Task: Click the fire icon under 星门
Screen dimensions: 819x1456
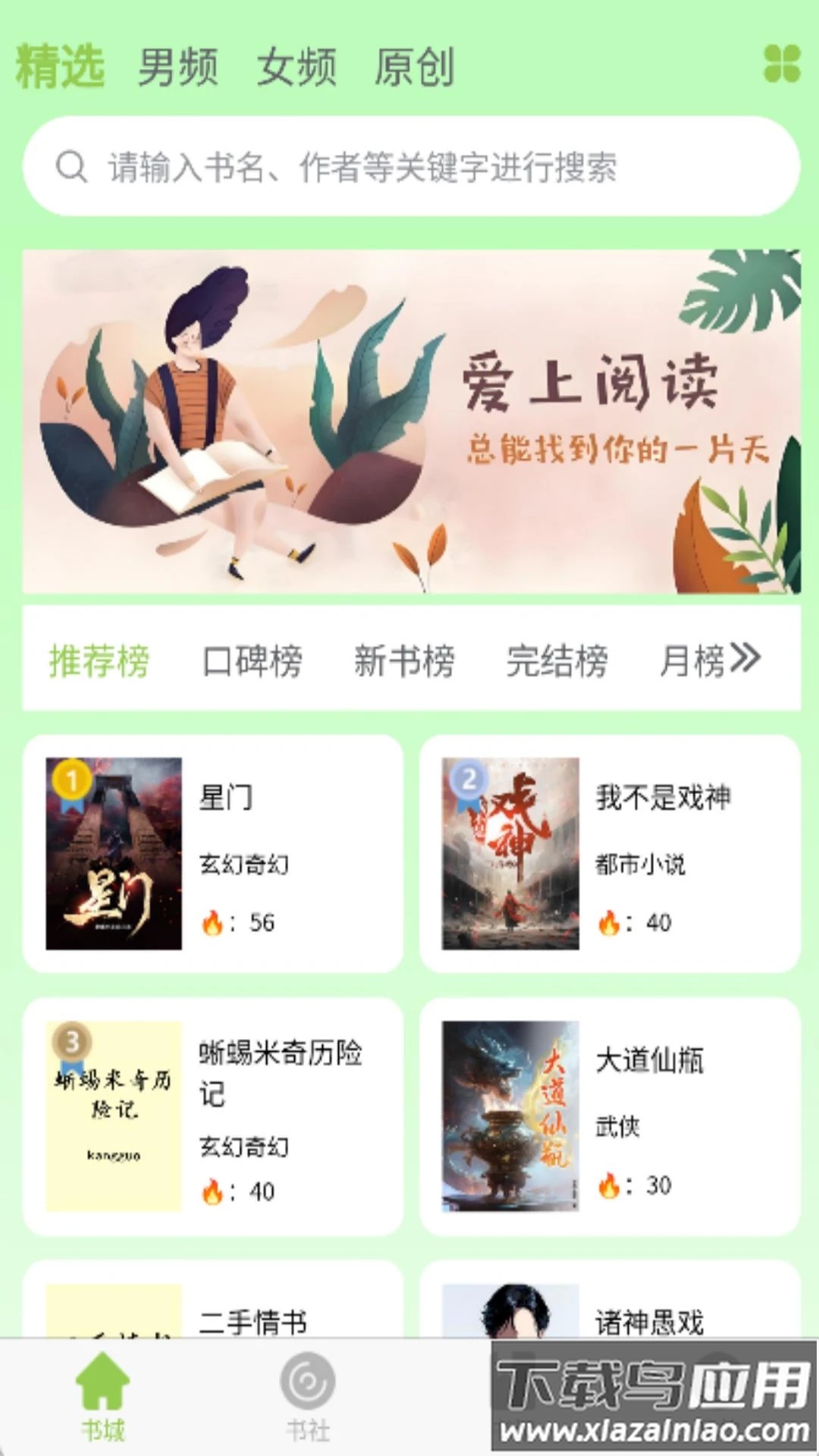Action: (x=213, y=922)
